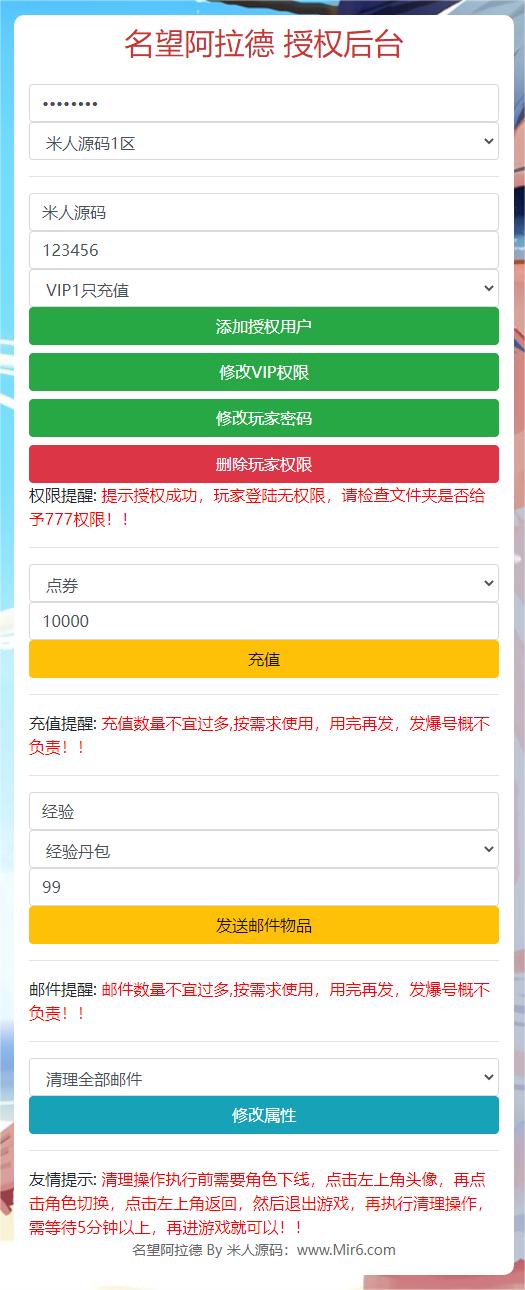Focus the 经验 item search field
This screenshot has height=1290, width=525.
[x=264, y=811]
